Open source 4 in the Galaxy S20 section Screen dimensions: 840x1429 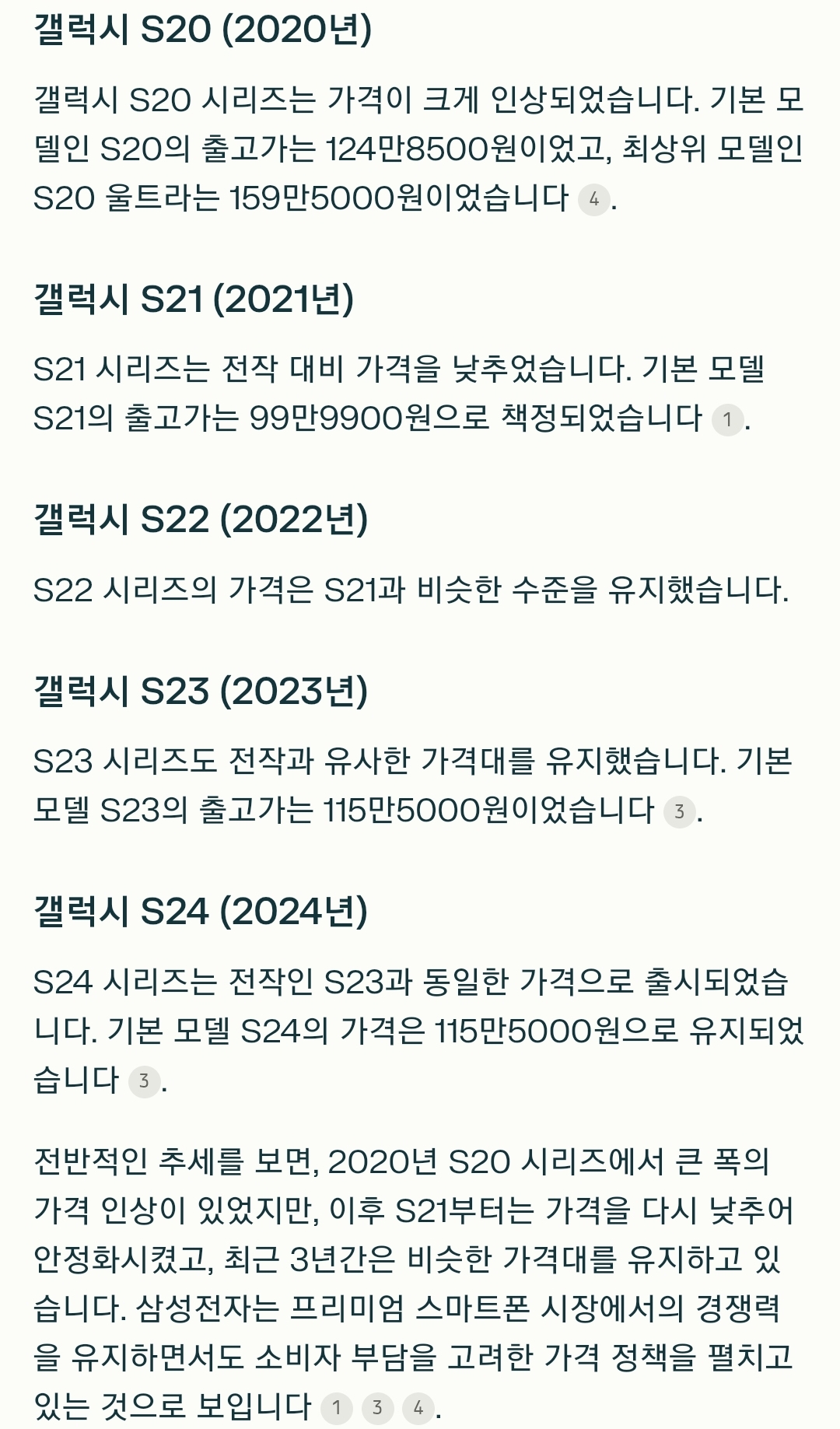tap(594, 200)
